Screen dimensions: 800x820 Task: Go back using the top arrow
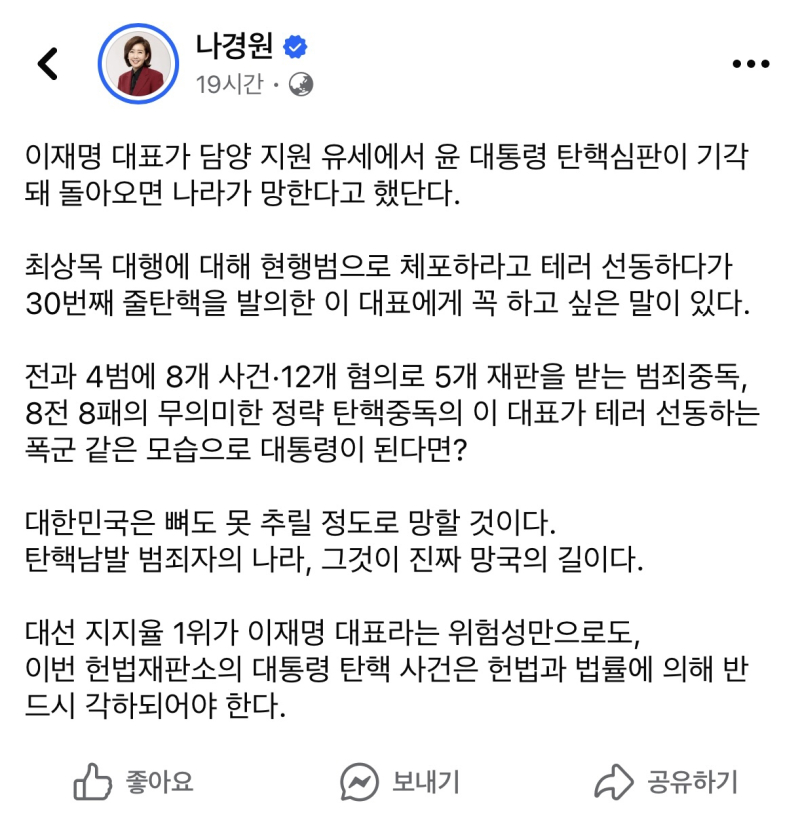point(47,63)
